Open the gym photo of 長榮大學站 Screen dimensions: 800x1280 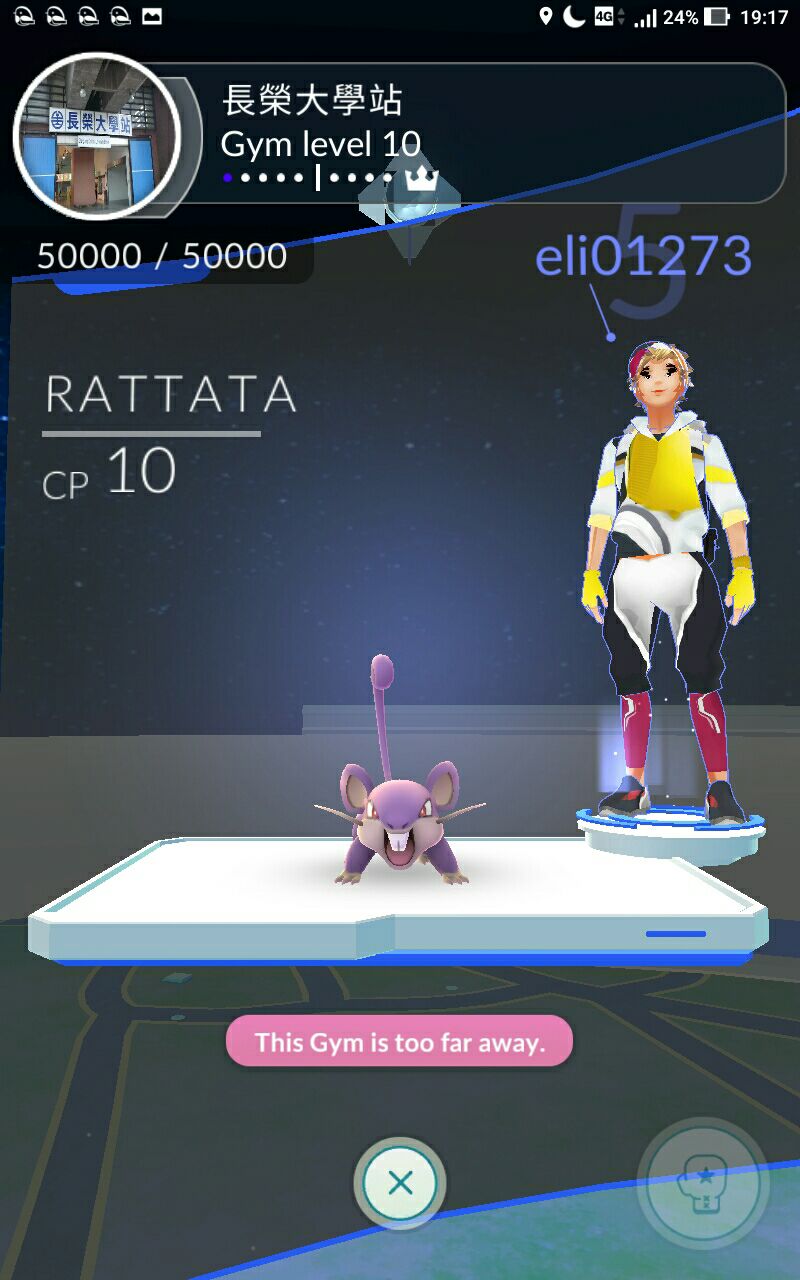click(96, 135)
